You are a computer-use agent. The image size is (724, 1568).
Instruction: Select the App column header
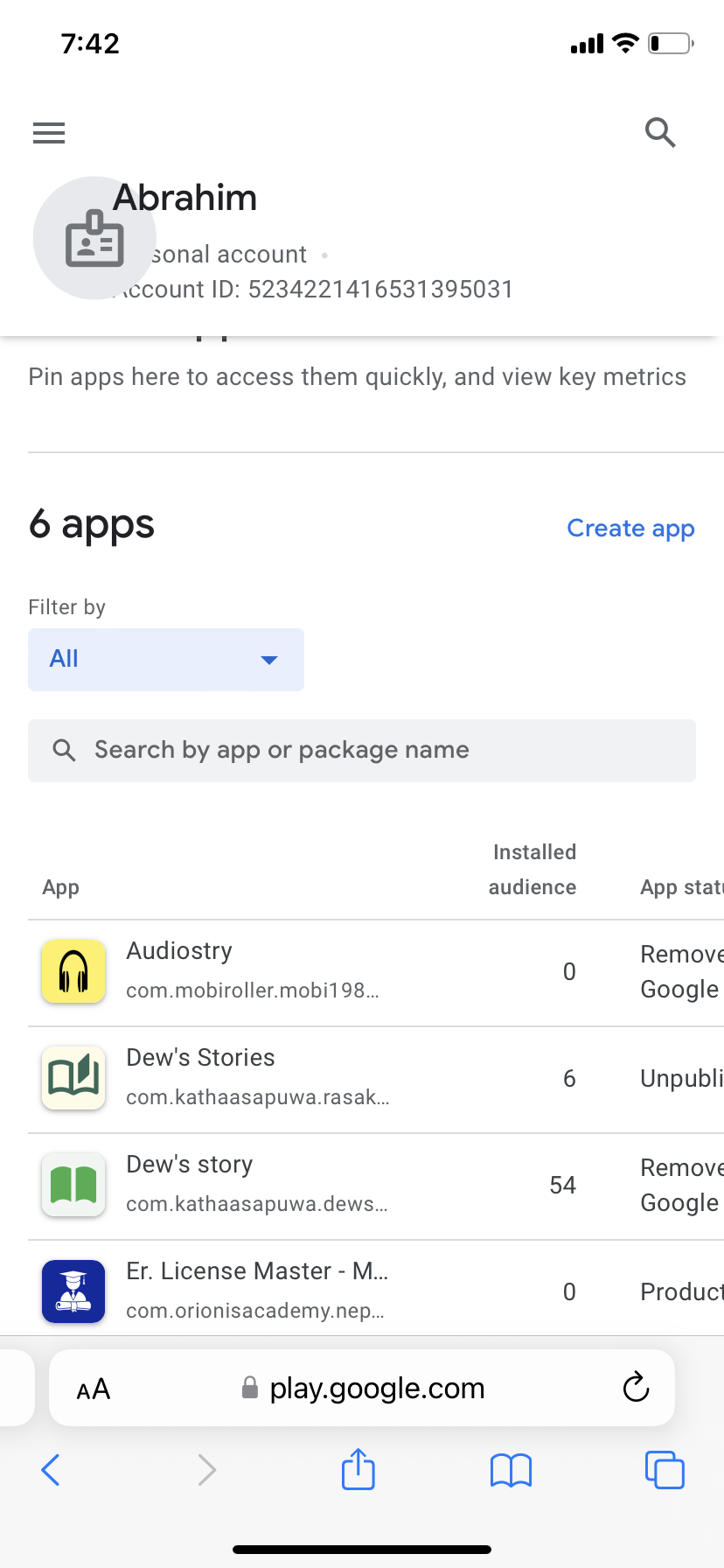60,886
